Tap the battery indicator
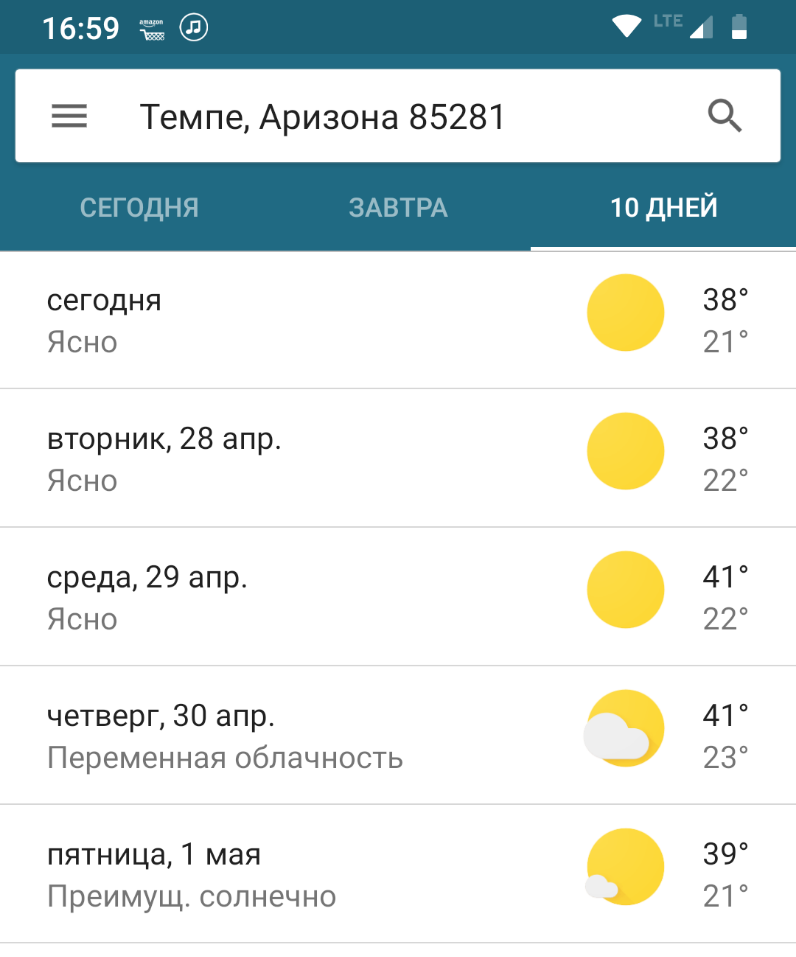Screen dimensions: 796x957 [738, 27]
